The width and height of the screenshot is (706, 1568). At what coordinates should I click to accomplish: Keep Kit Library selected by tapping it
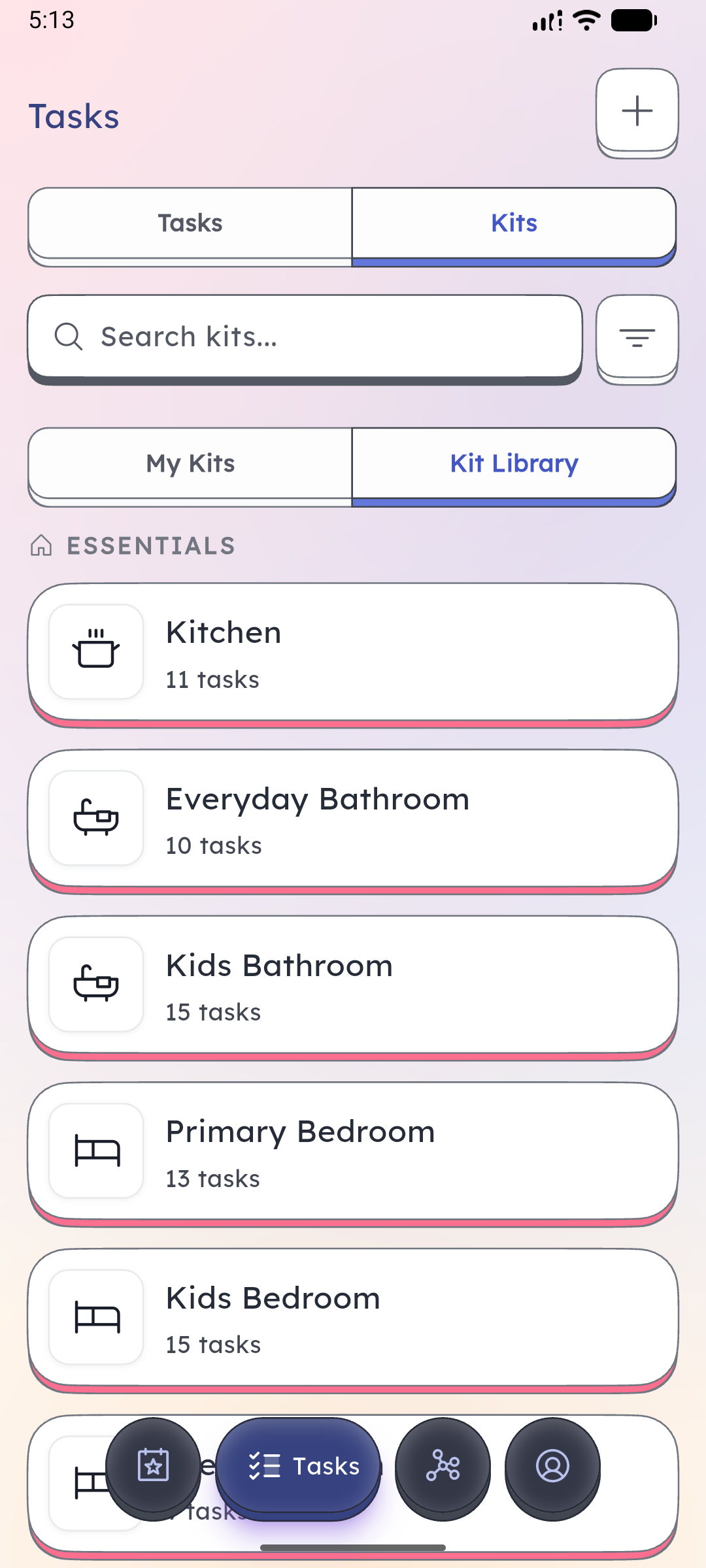click(514, 464)
